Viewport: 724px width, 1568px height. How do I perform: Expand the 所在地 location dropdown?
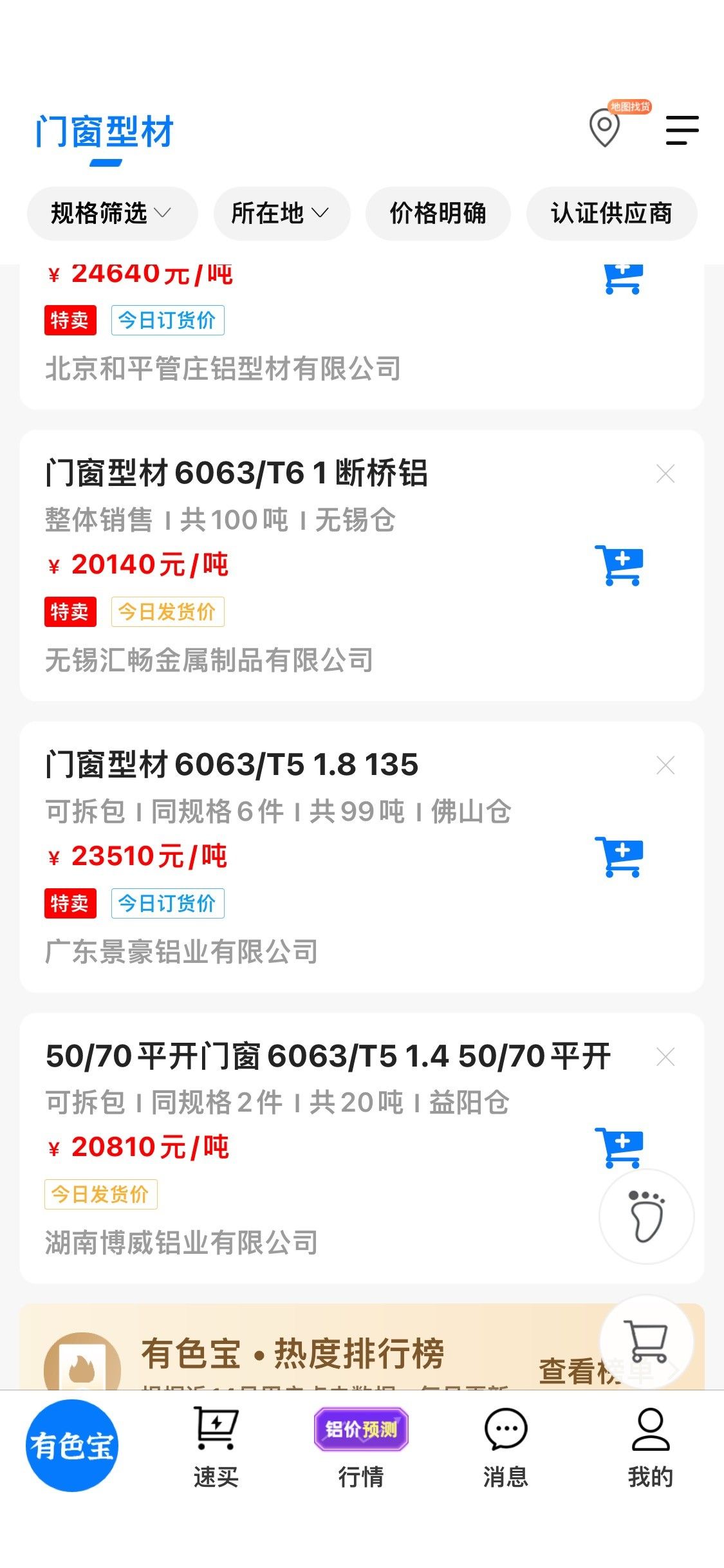[x=281, y=213]
